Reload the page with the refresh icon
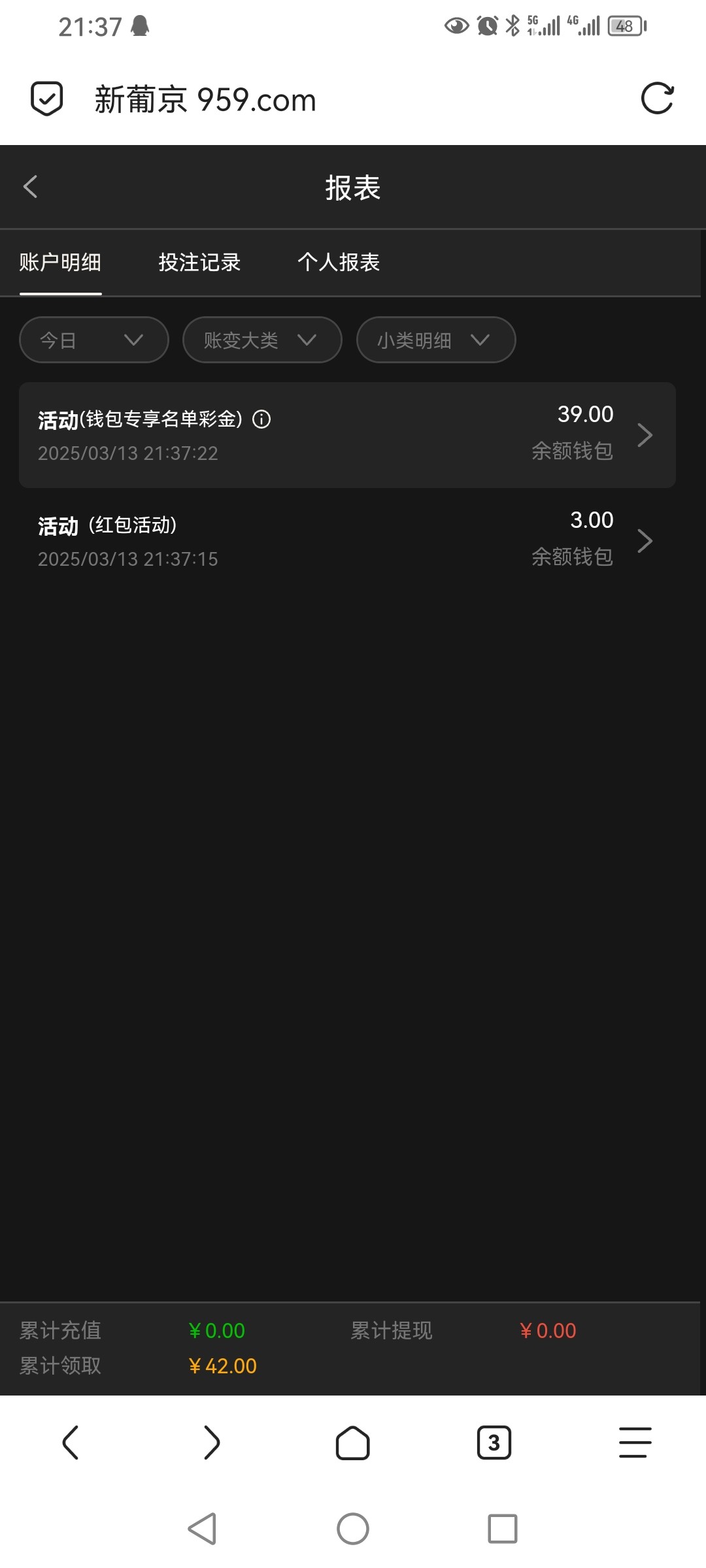 click(x=657, y=99)
